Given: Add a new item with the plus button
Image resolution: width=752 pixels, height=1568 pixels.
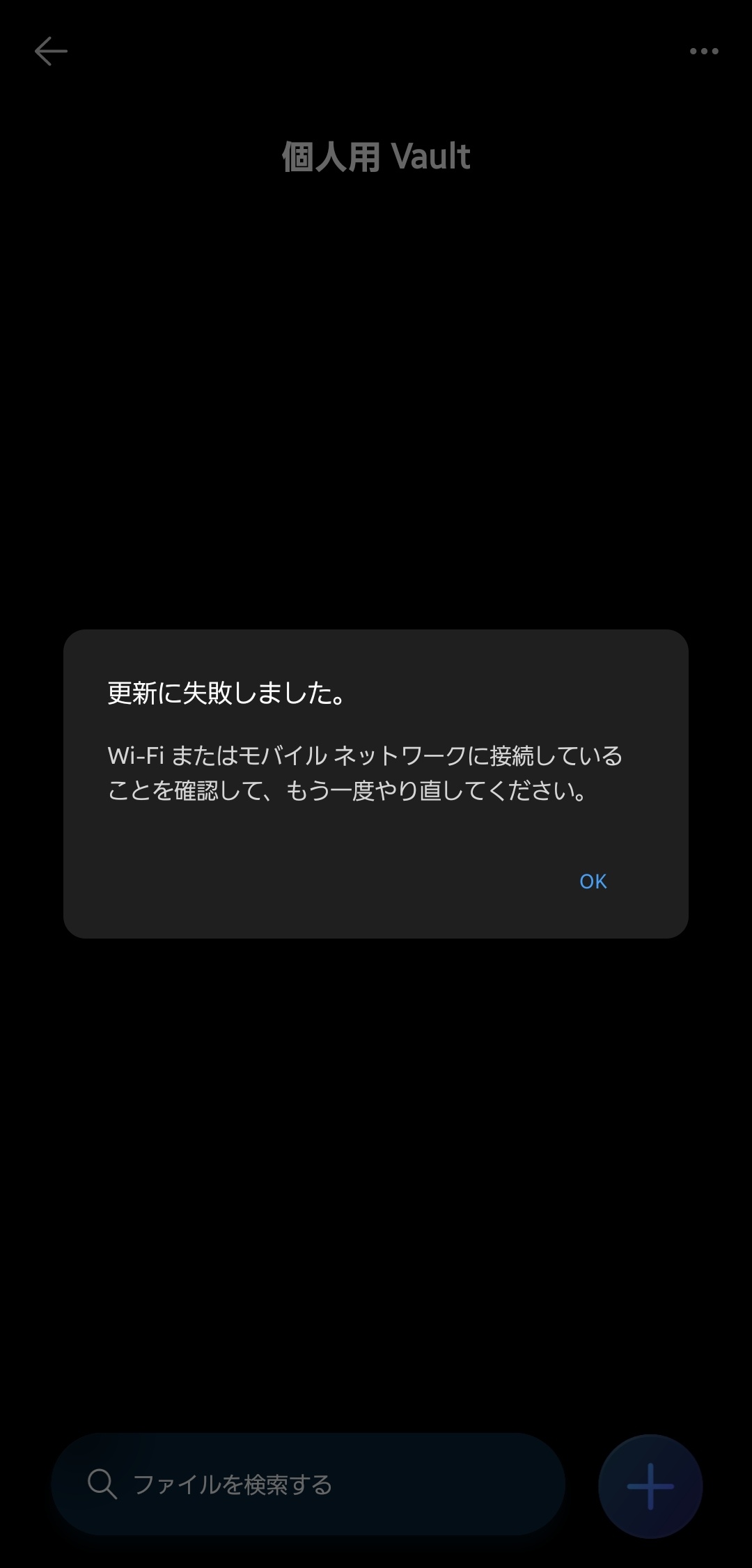Looking at the screenshot, I should [x=650, y=1486].
